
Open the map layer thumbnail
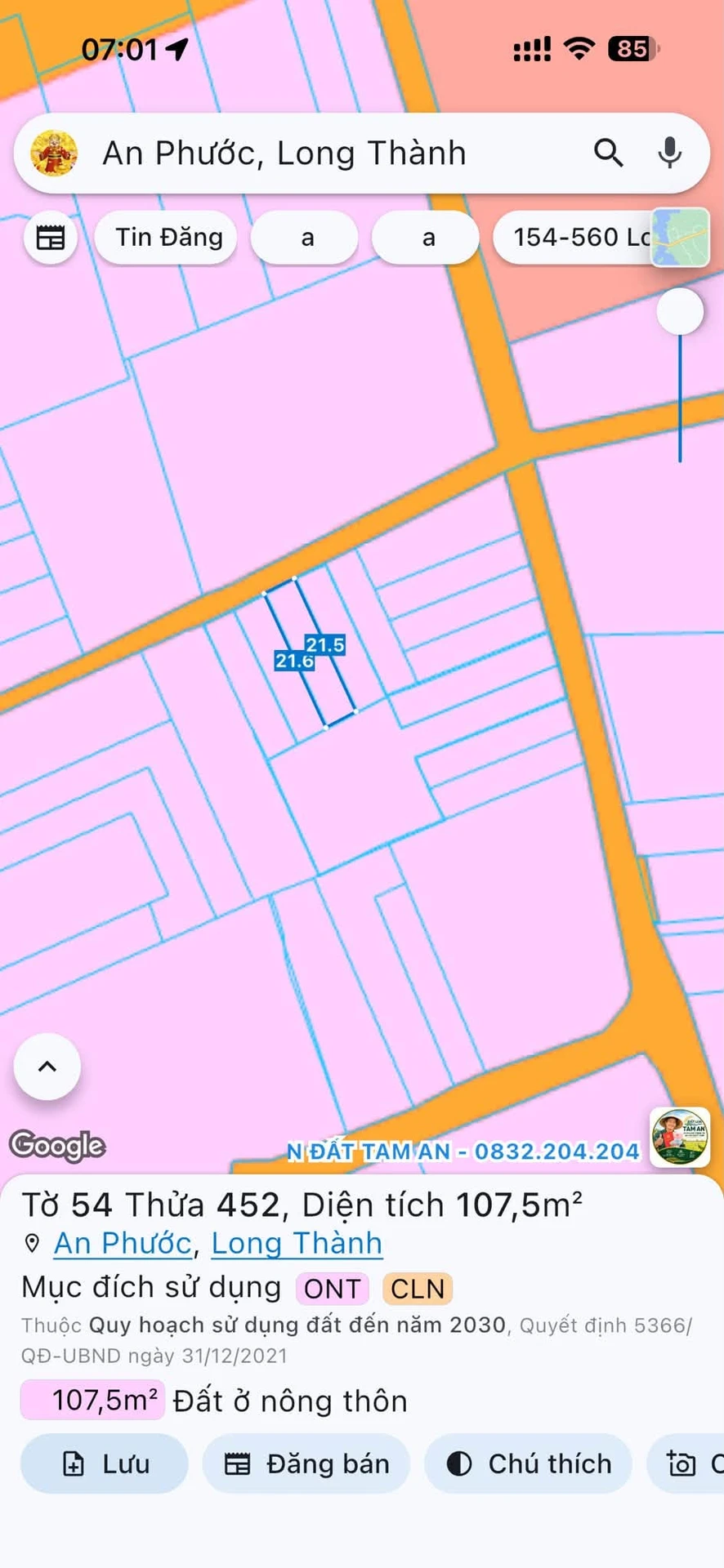[681, 238]
